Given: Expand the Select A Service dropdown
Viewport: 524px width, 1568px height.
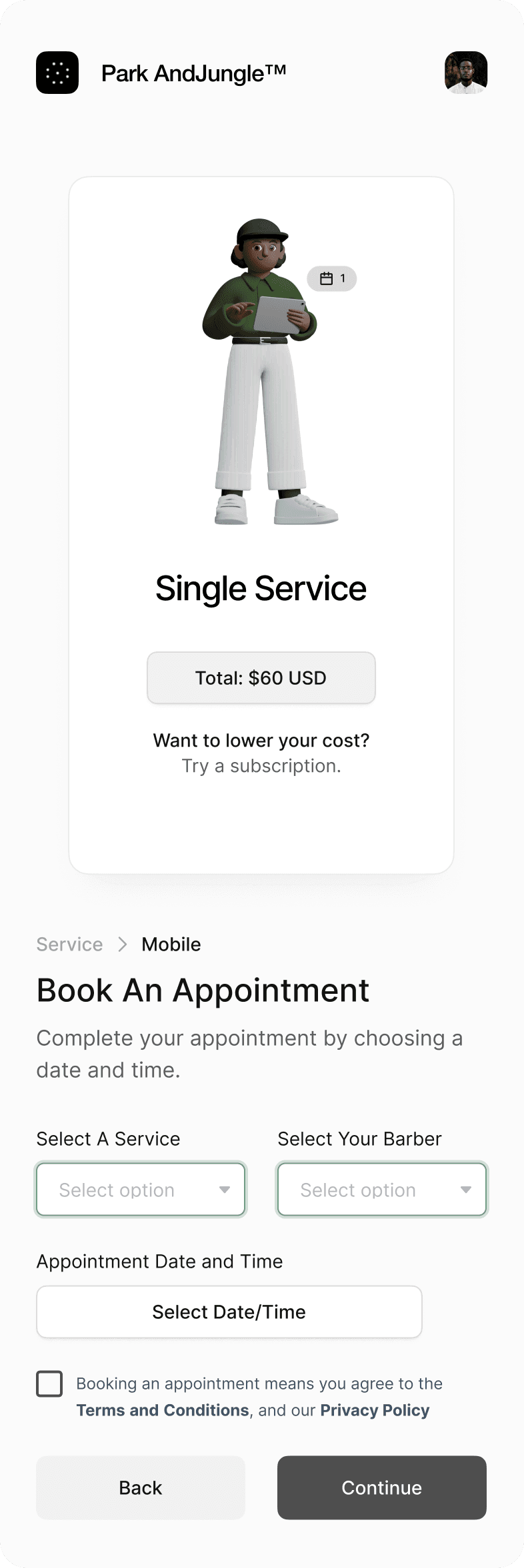Looking at the screenshot, I should pos(141,1190).
